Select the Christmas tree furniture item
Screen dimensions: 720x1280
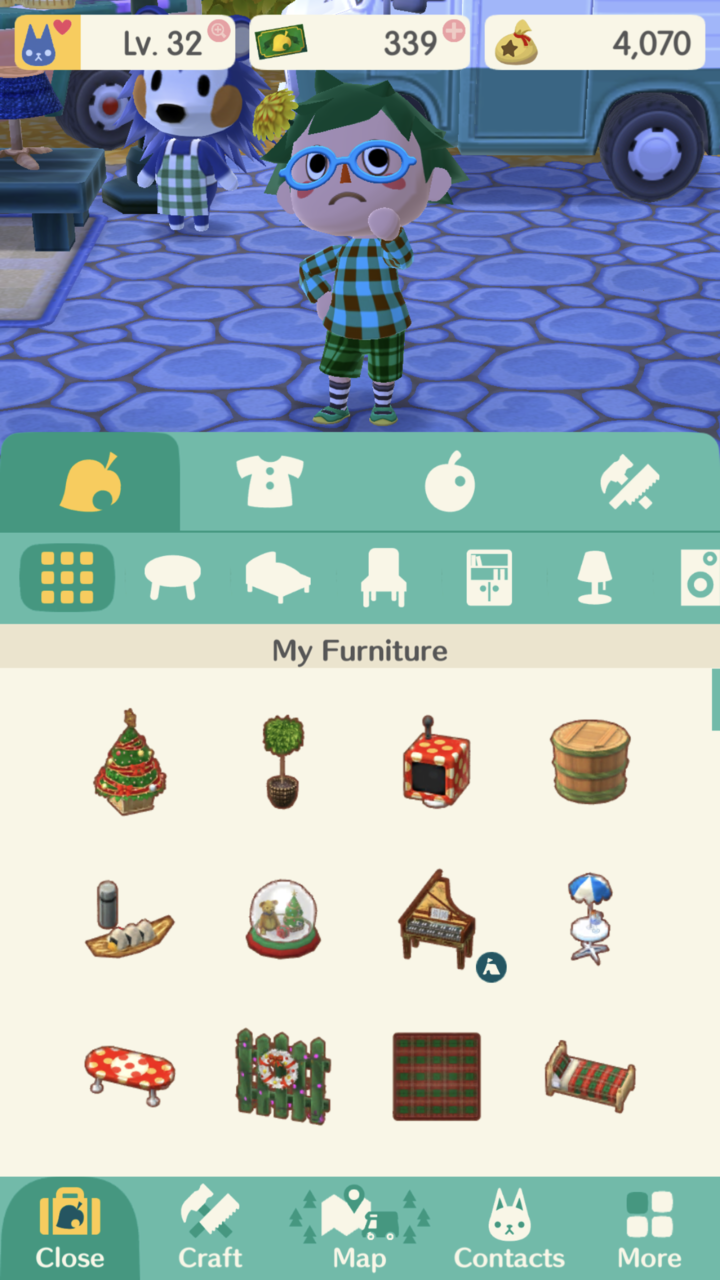tap(129, 763)
